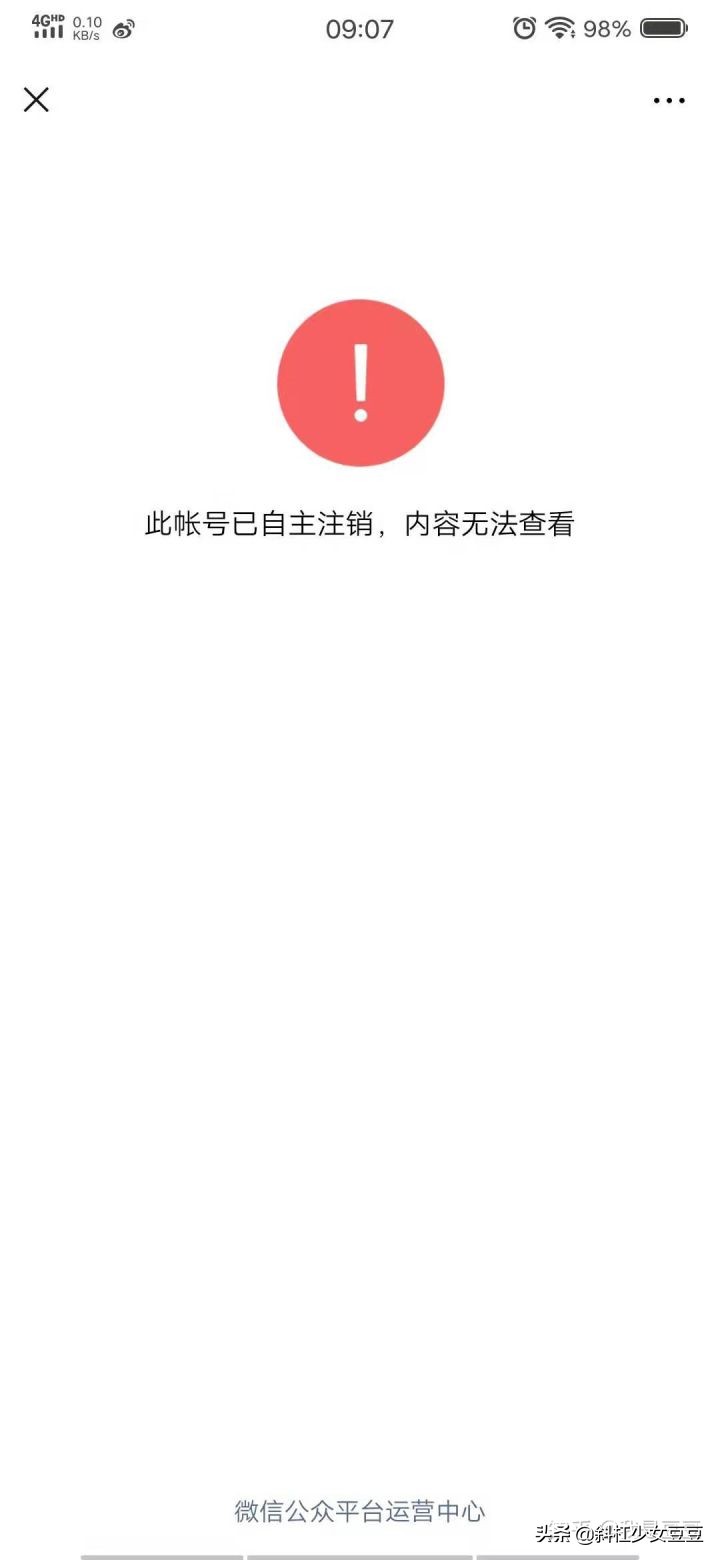Viewport: 720px width, 1560px height.
Task: Tap the account deactivated notice text
Action: pyautogui.click(x=360, y=523)
